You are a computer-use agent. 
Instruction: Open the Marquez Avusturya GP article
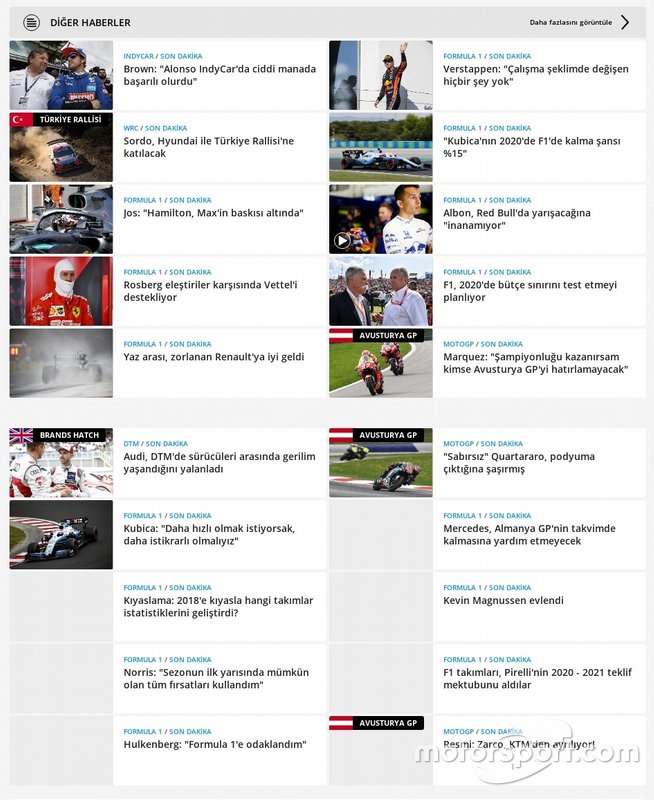(x=535, y=363)
